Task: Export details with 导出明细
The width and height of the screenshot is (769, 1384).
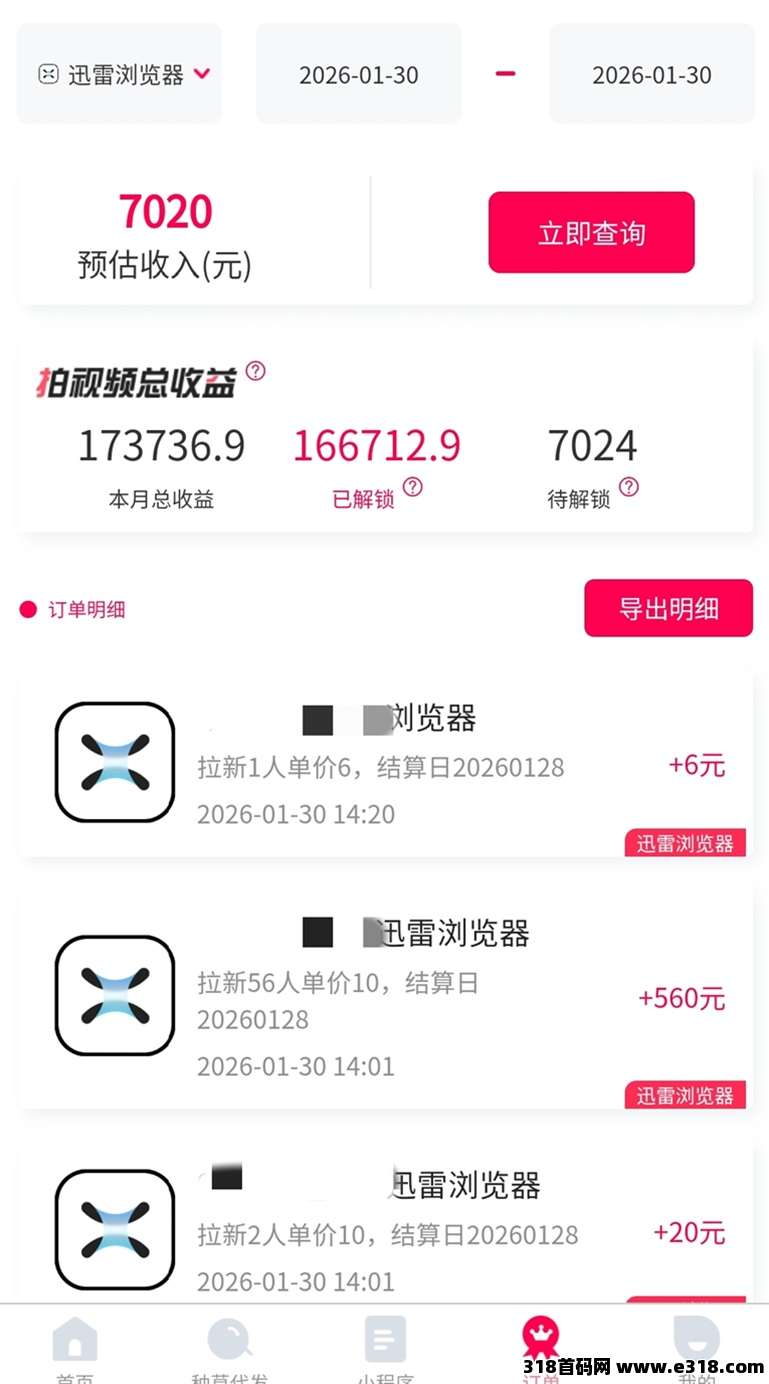Action: pyautogui.click(x=668, y=608)
